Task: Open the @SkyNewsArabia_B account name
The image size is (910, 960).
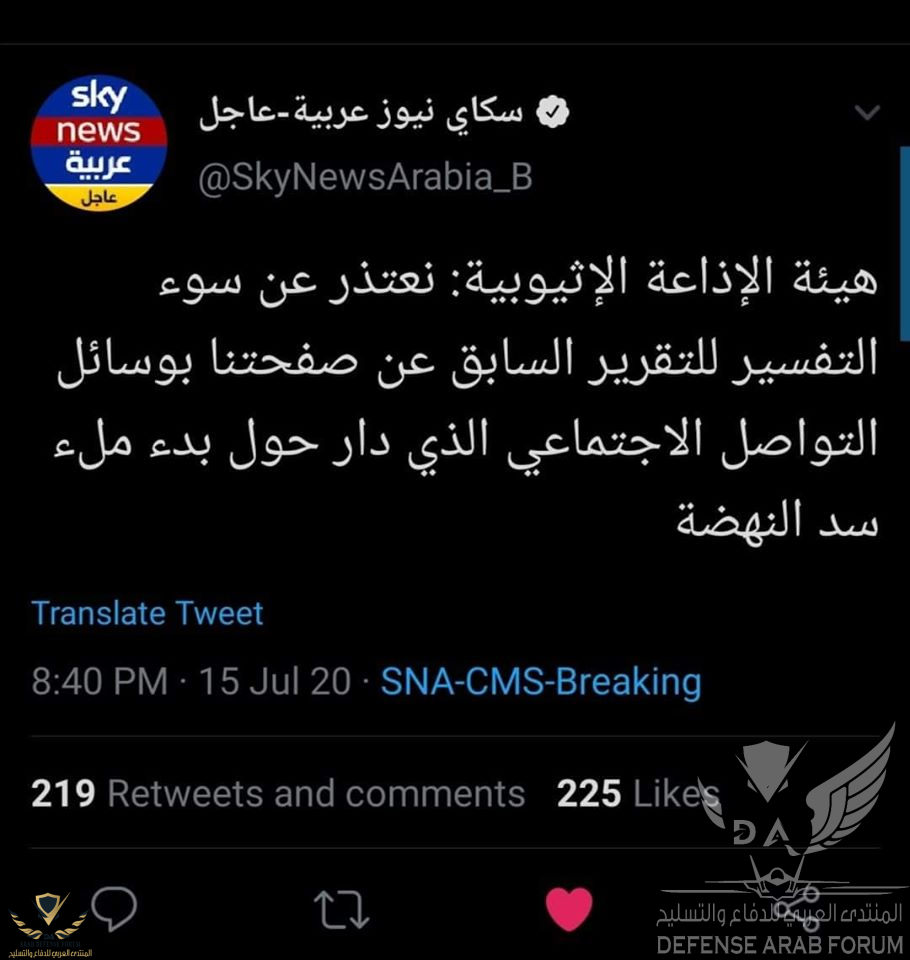Action: (x=365, y=177)
